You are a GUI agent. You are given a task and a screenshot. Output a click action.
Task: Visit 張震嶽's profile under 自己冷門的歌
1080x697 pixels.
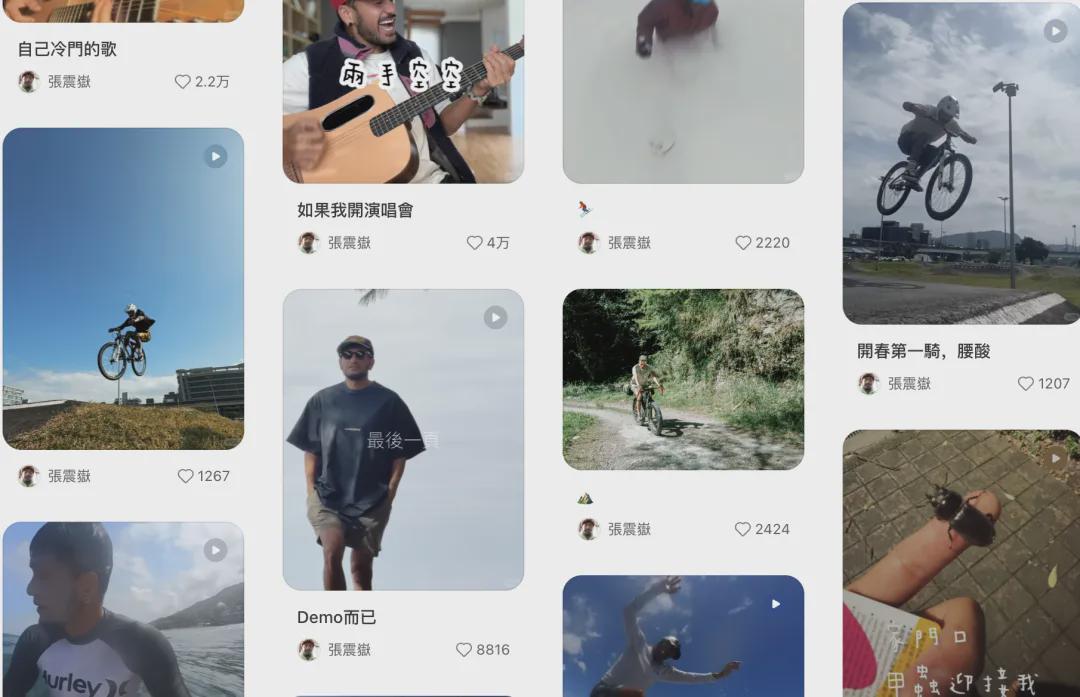pyautogui.click(x=69, y=82)
